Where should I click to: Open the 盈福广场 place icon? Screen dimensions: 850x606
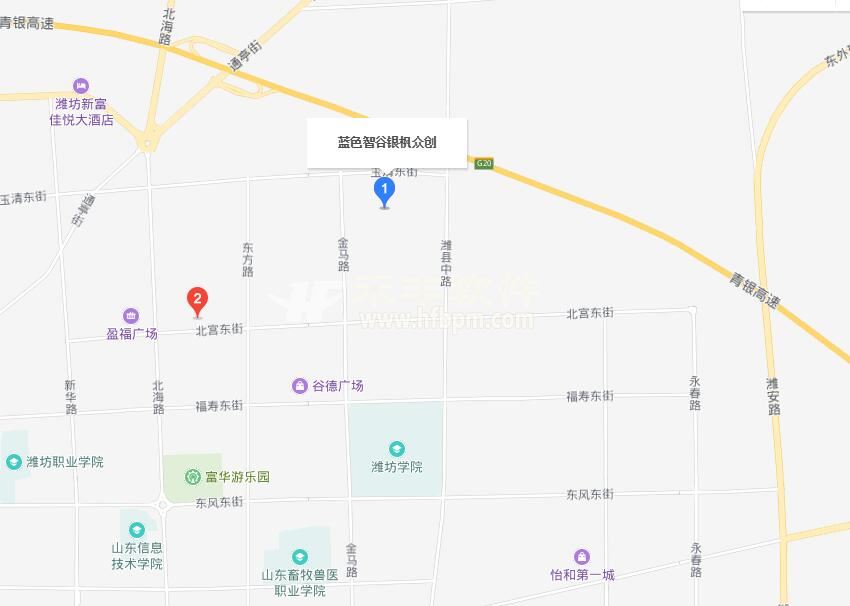pos(131,316)
